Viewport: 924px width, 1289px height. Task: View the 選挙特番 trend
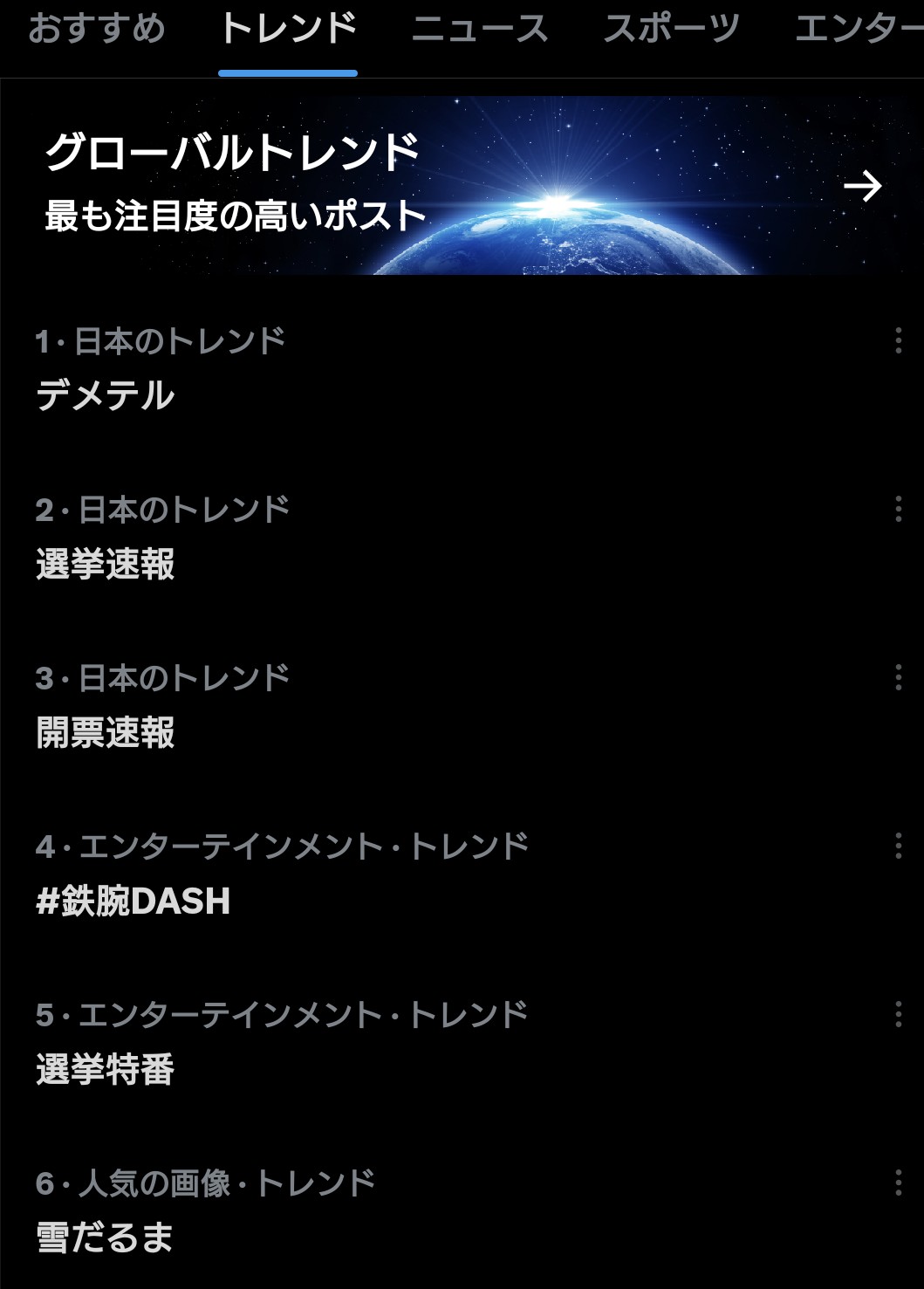pyautogui.click(x=106, y=1069)
